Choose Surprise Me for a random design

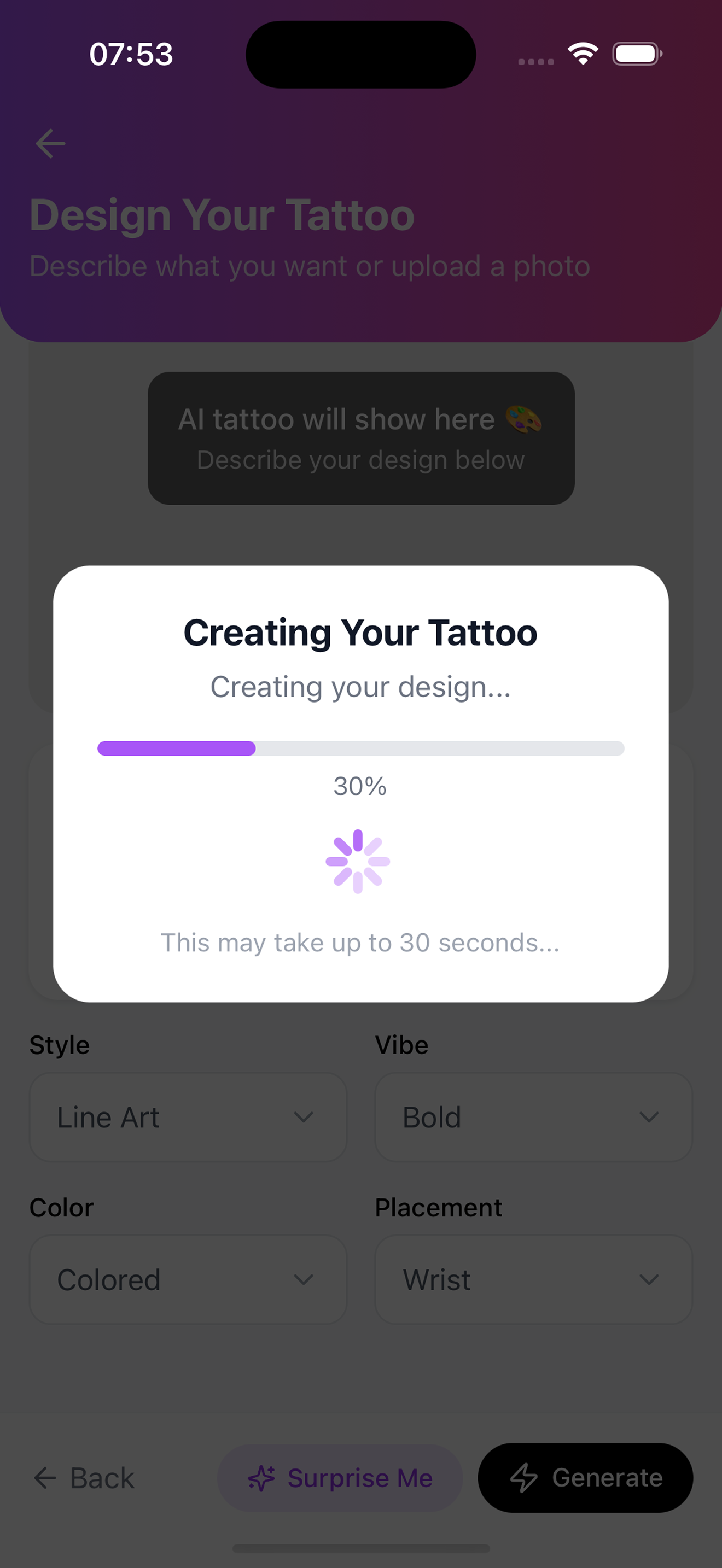click(340, 1478)
